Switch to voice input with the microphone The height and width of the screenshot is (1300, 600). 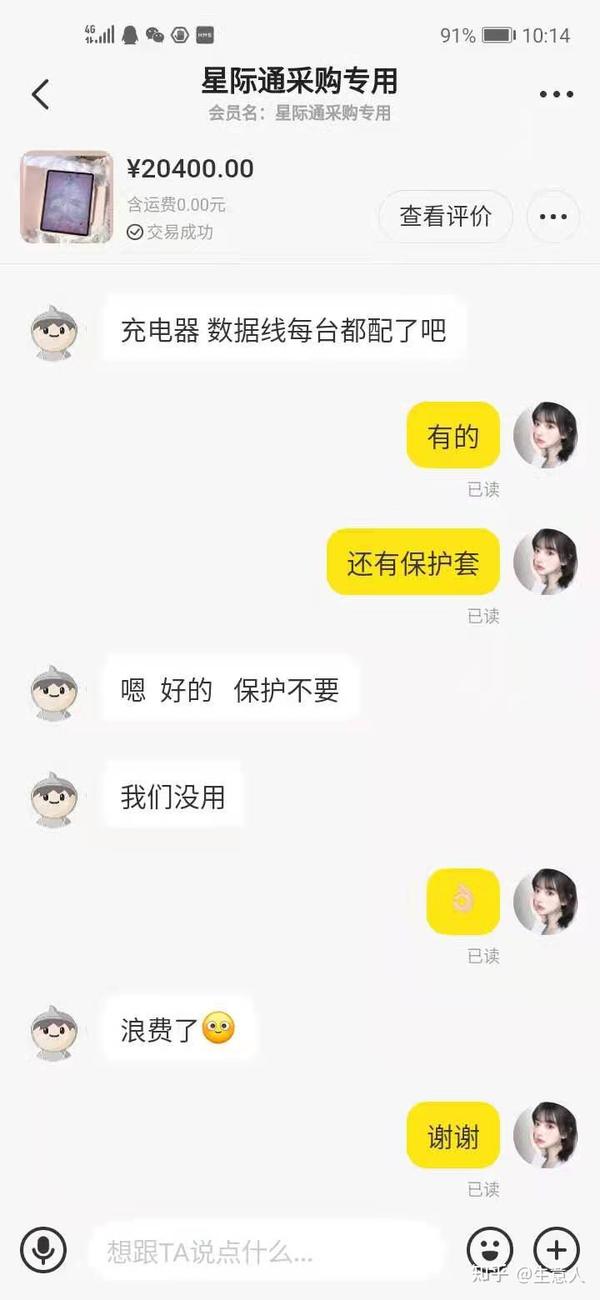coord(43,1249)
